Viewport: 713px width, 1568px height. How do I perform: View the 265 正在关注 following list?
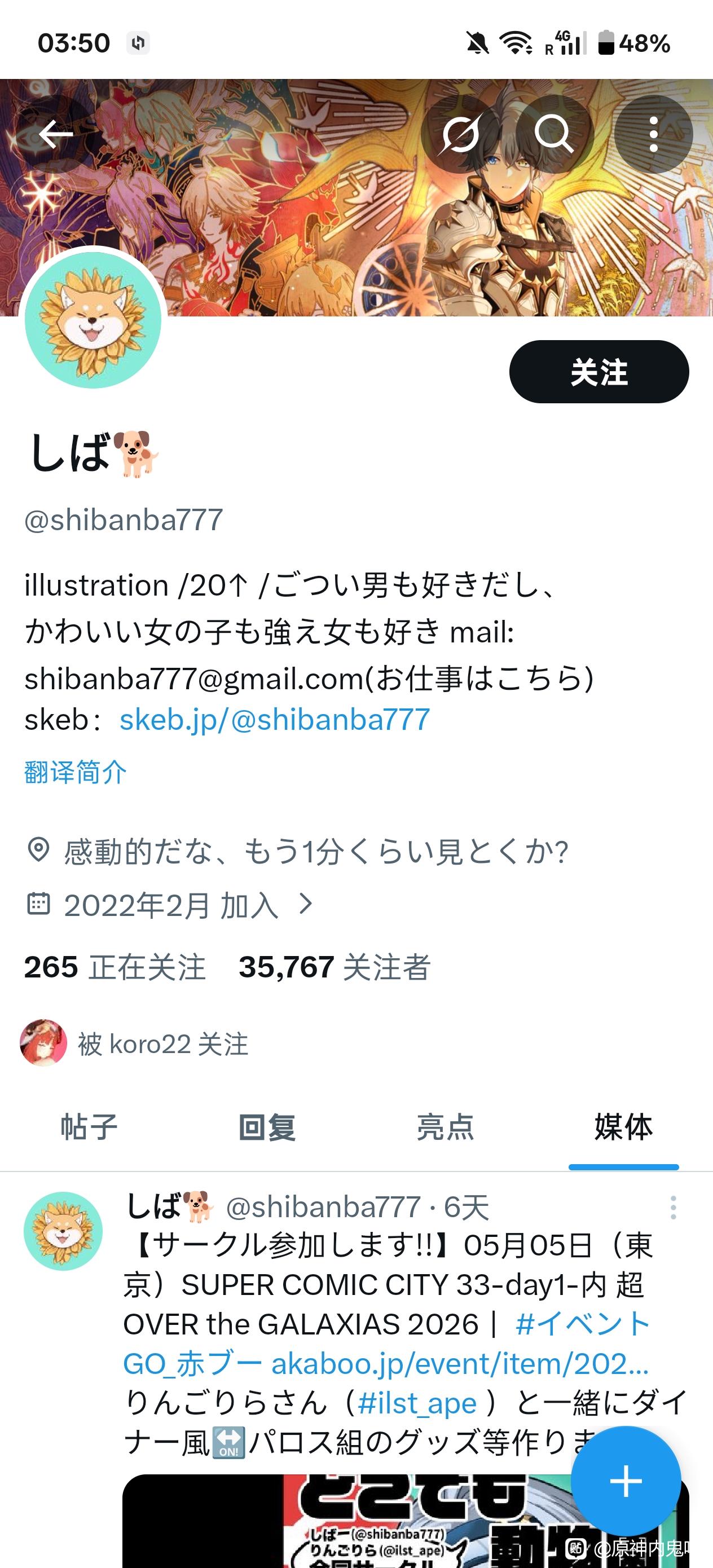pyautogui.click(x=115, y=967)
